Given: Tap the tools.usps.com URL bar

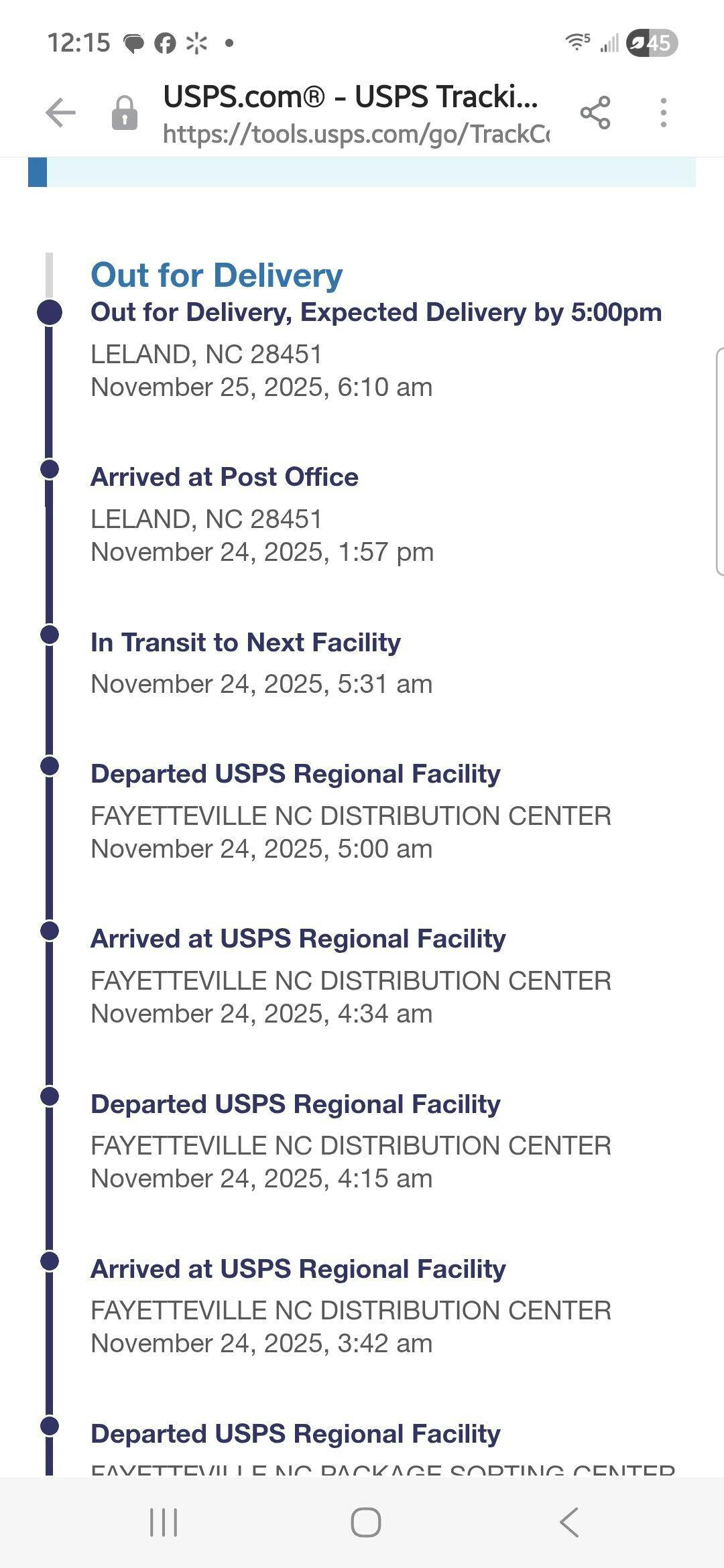Looking at the screenshot, I should coord(355,133).
